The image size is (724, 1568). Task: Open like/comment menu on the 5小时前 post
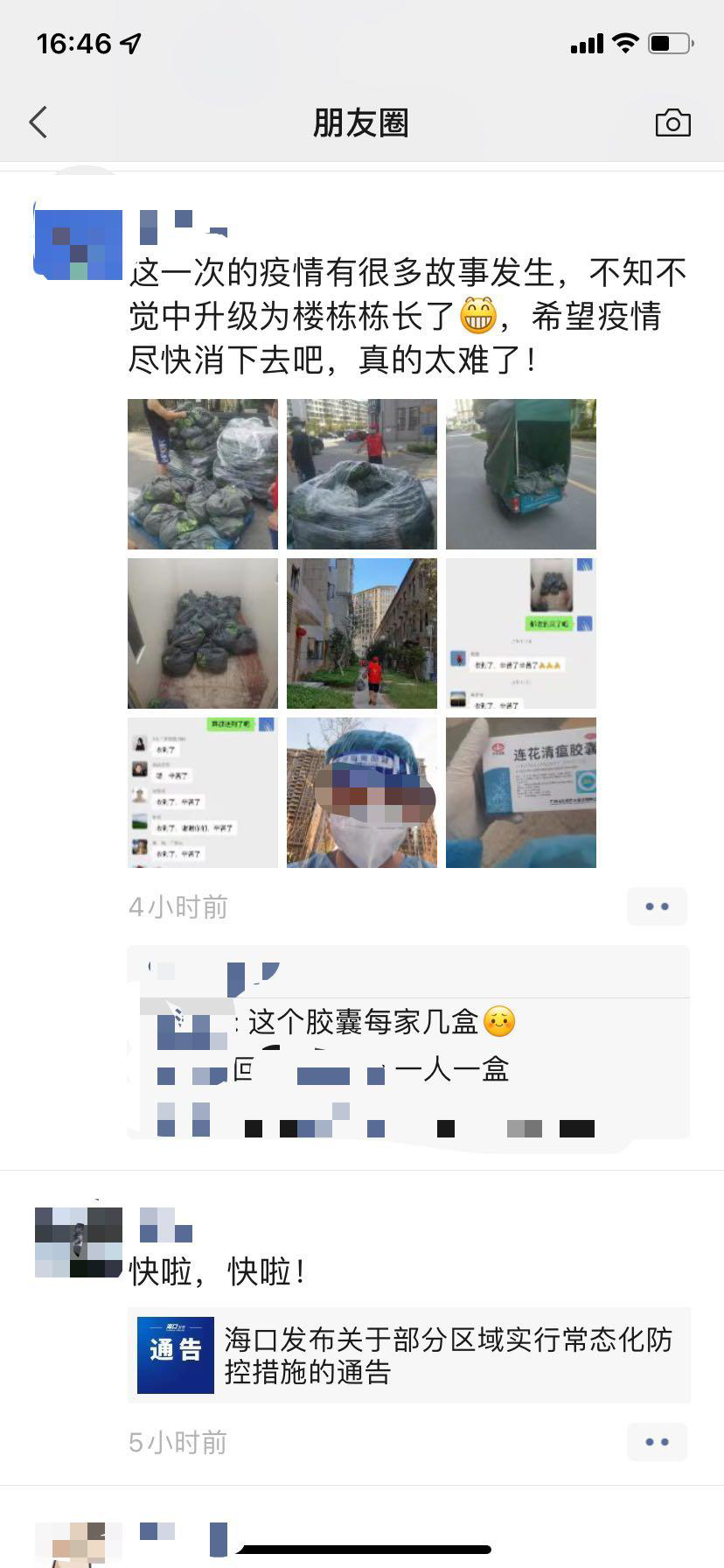tap(657, 1442)
